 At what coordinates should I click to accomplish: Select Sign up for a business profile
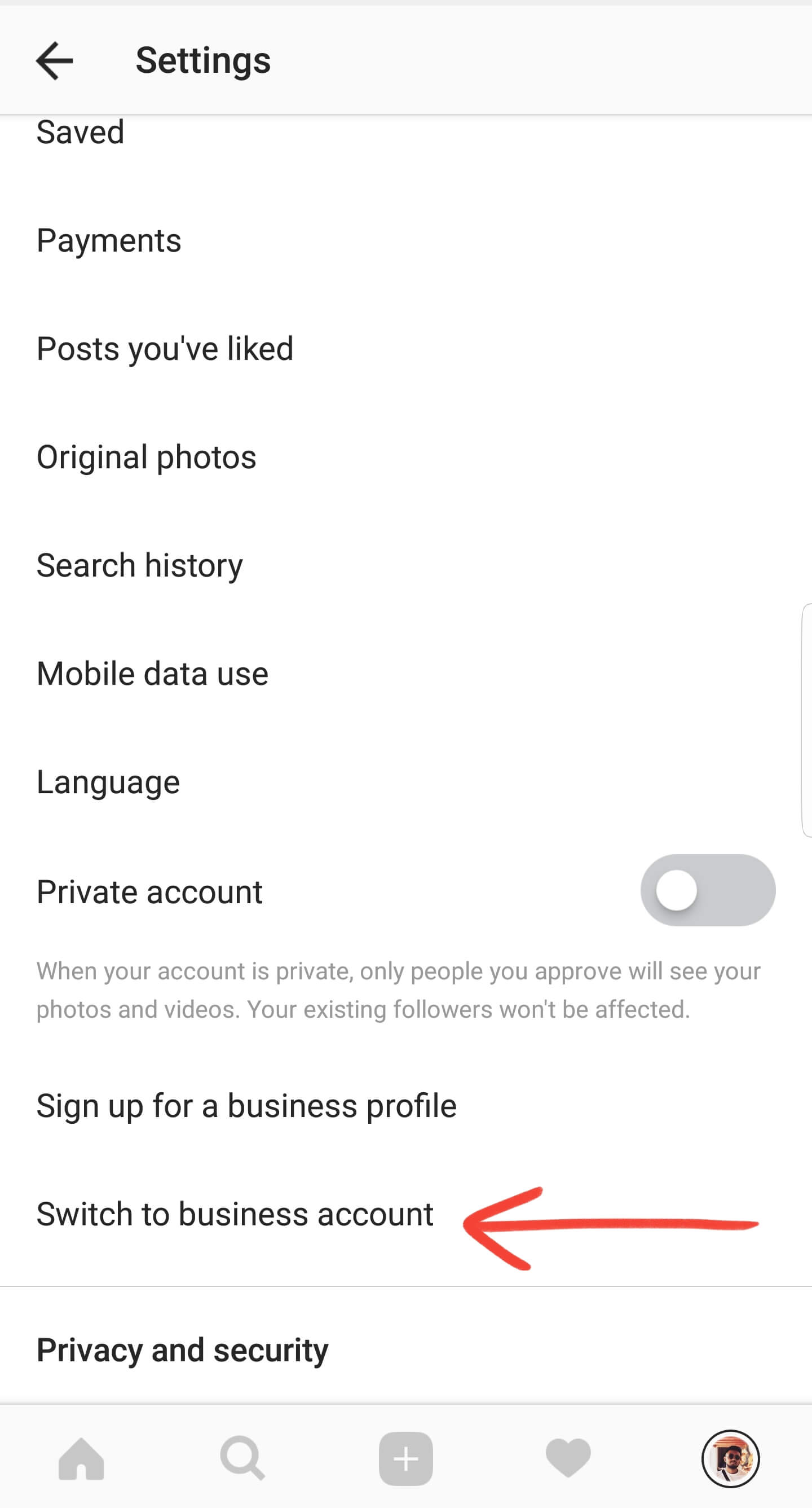[x=246, y=1106]
